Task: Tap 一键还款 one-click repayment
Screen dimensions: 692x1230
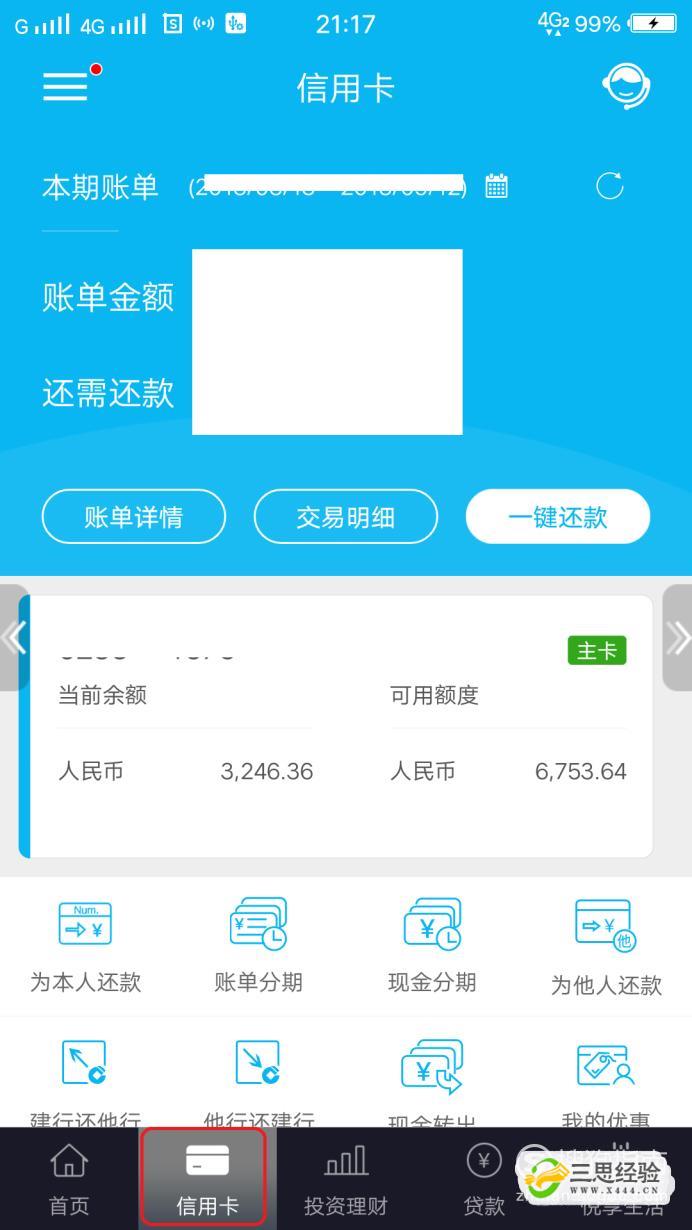Action: [558, 517]
